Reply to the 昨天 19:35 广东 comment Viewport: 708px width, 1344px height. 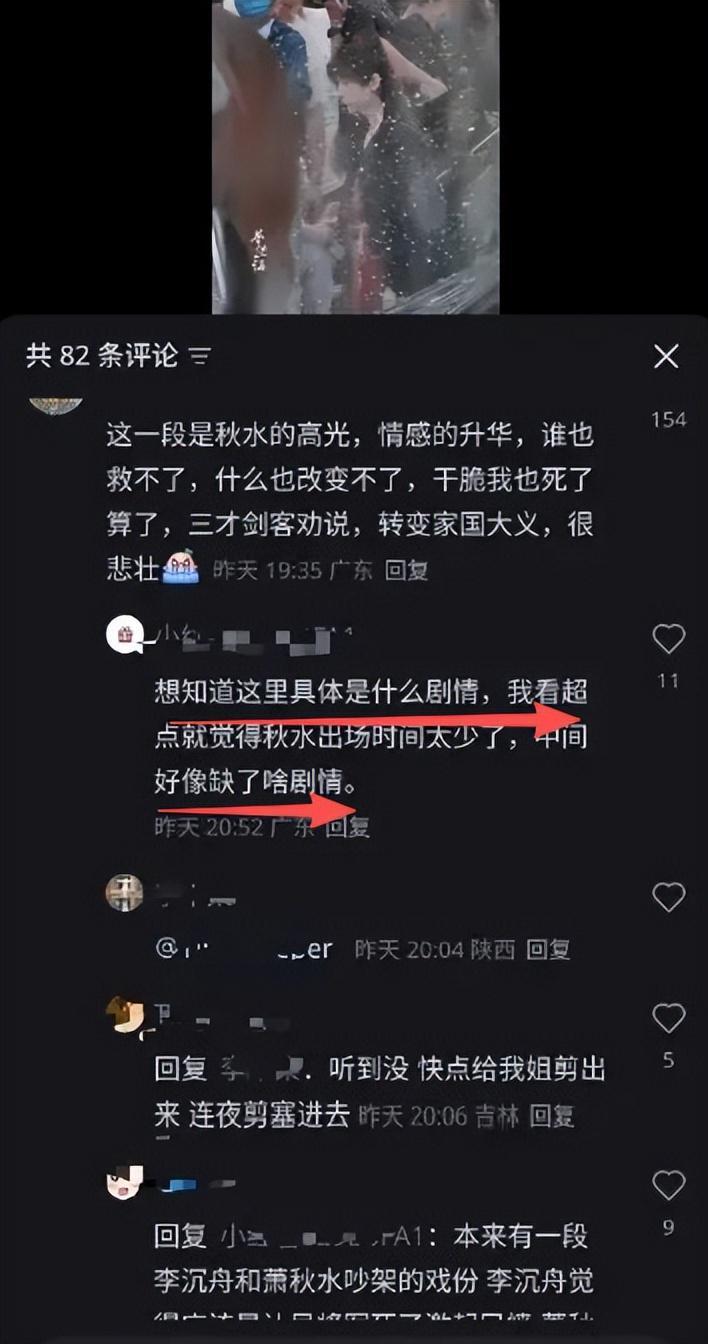(407, 570)
